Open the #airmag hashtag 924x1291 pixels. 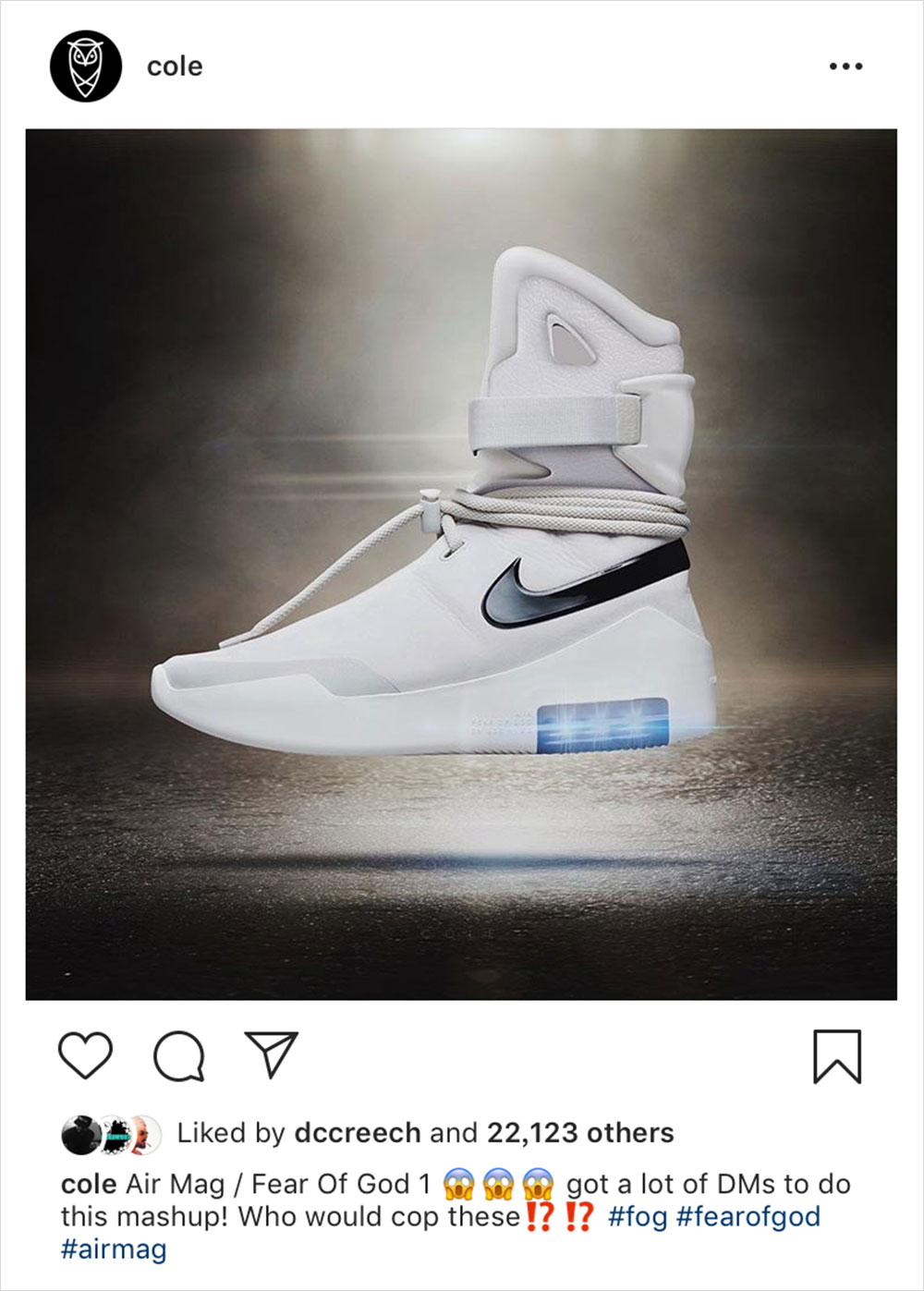pos(114,1249)
